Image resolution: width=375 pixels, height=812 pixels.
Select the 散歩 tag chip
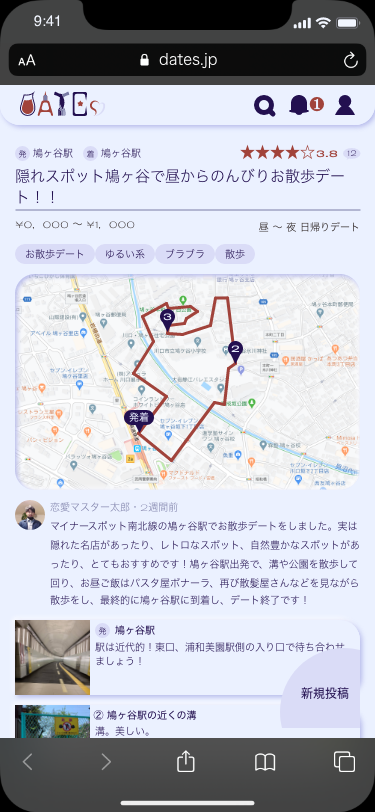coord(235,254)
